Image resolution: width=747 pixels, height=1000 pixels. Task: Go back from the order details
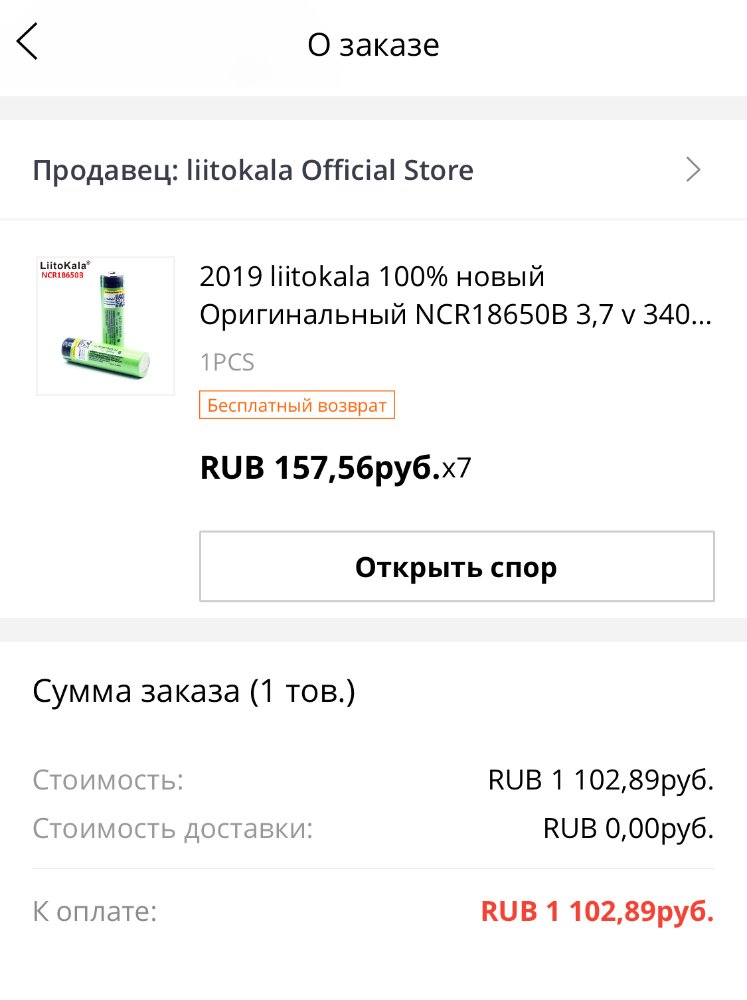point(27,44)
